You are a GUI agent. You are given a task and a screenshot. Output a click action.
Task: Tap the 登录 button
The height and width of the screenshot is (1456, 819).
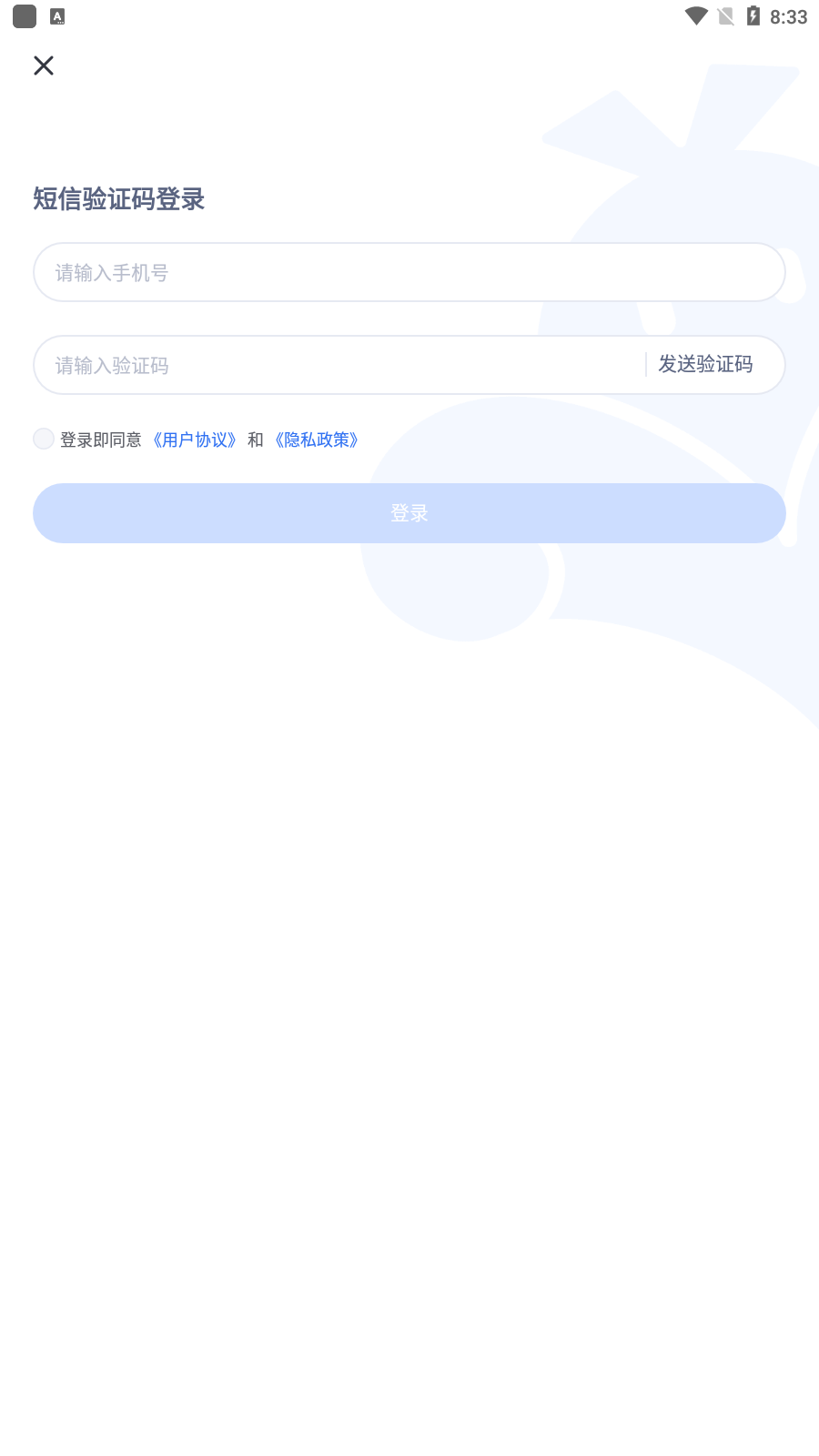[409, 513]
